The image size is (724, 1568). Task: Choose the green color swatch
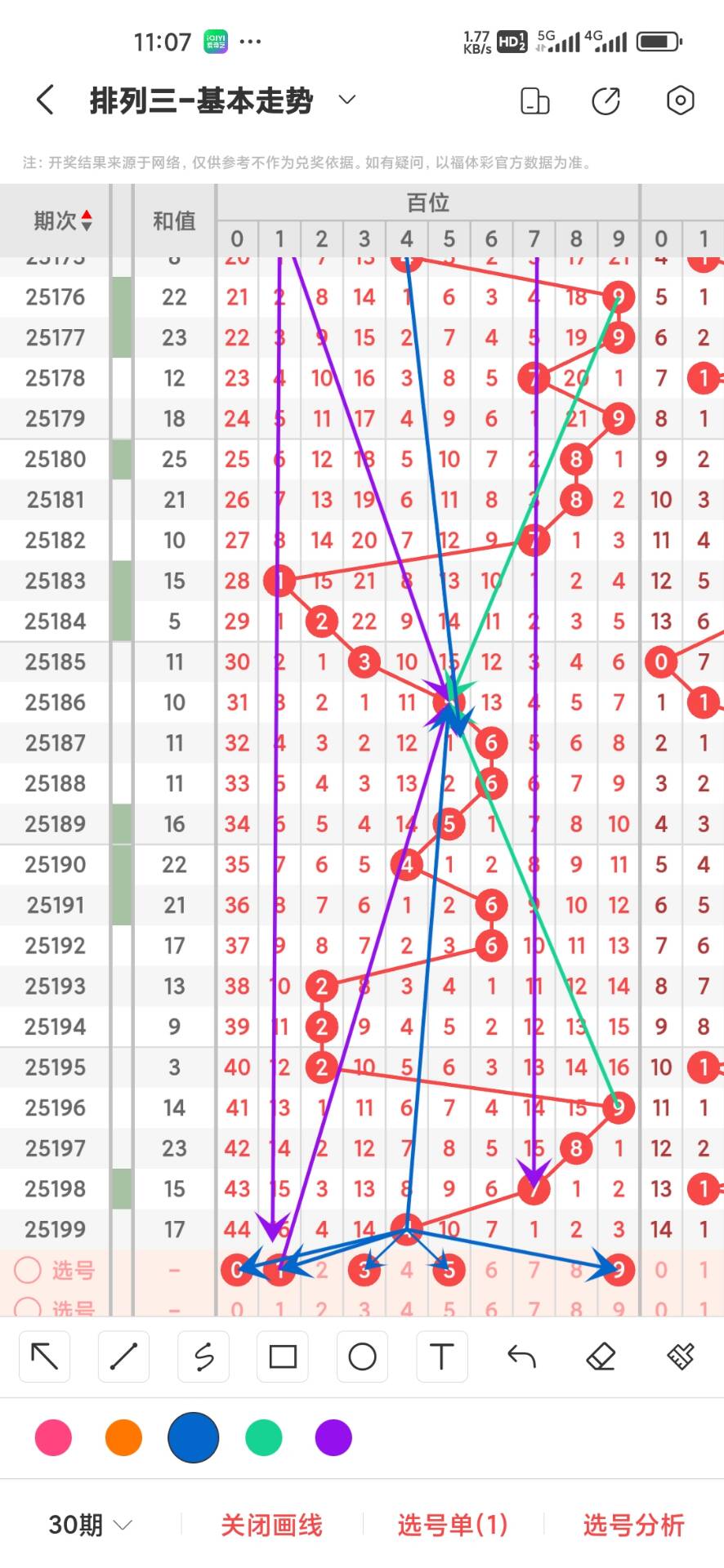click(263, 1437)
